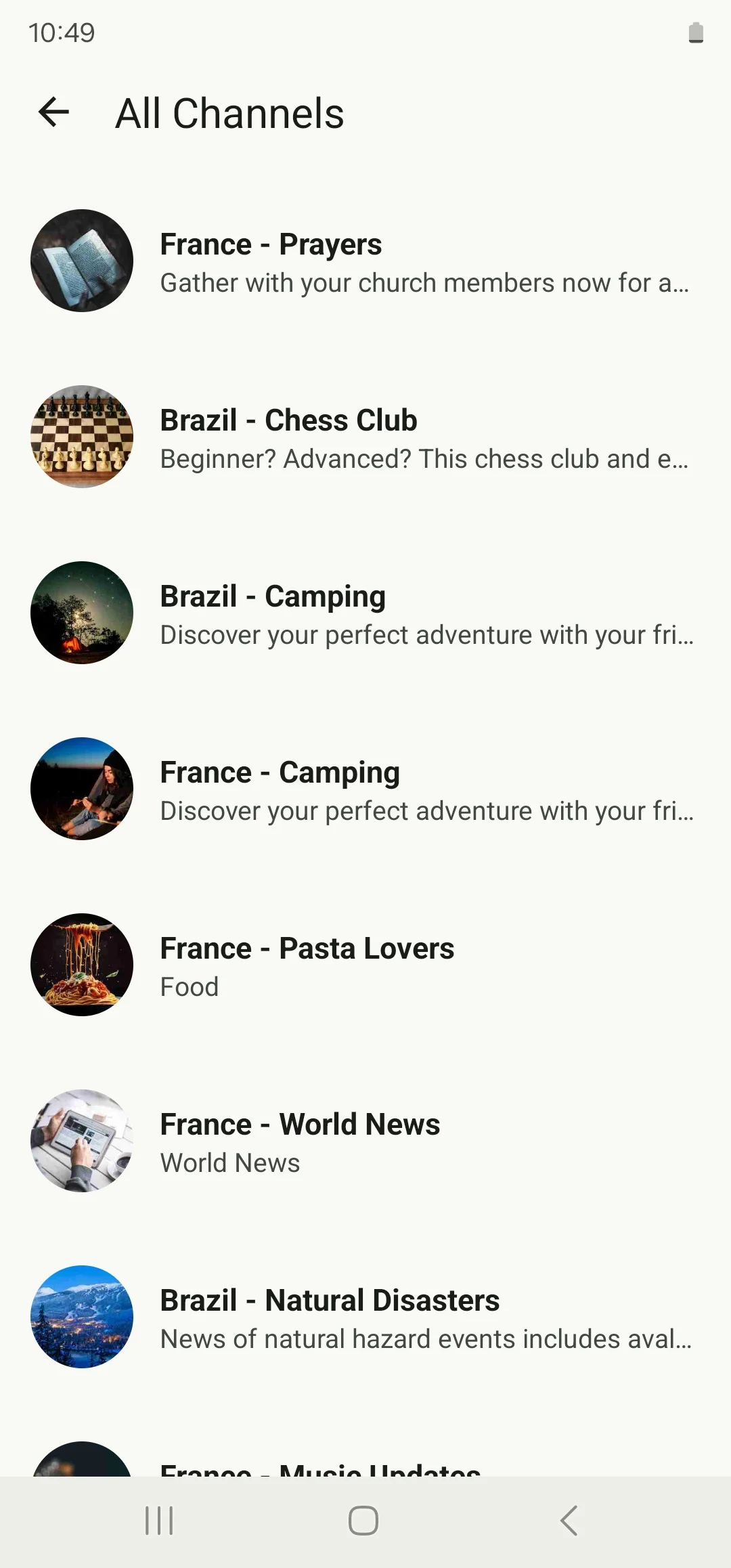Tap the system home button
The image size is (731, 1568).
coord(363,1521)
